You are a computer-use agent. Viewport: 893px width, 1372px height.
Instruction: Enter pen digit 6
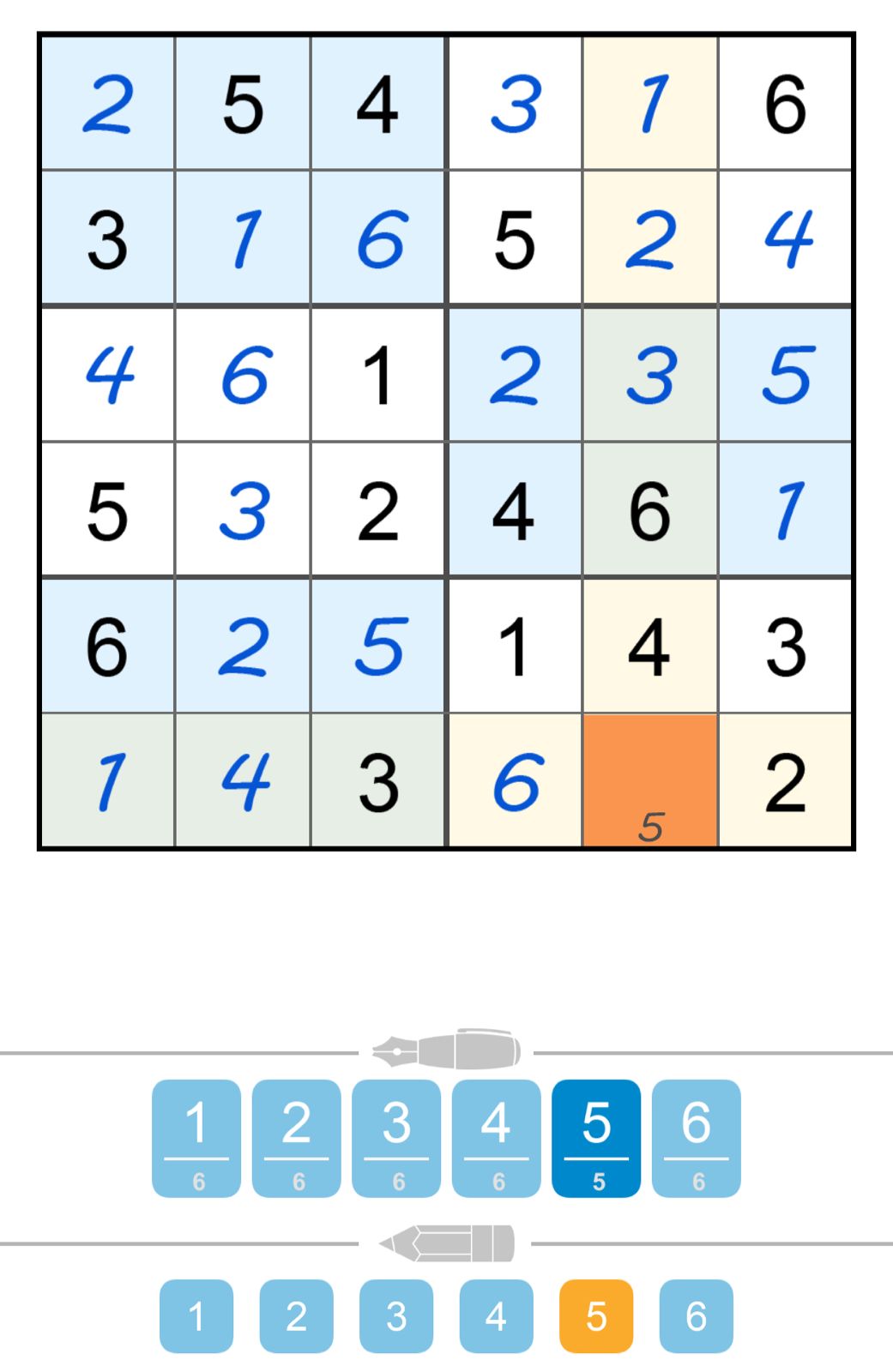(696, 1137)
